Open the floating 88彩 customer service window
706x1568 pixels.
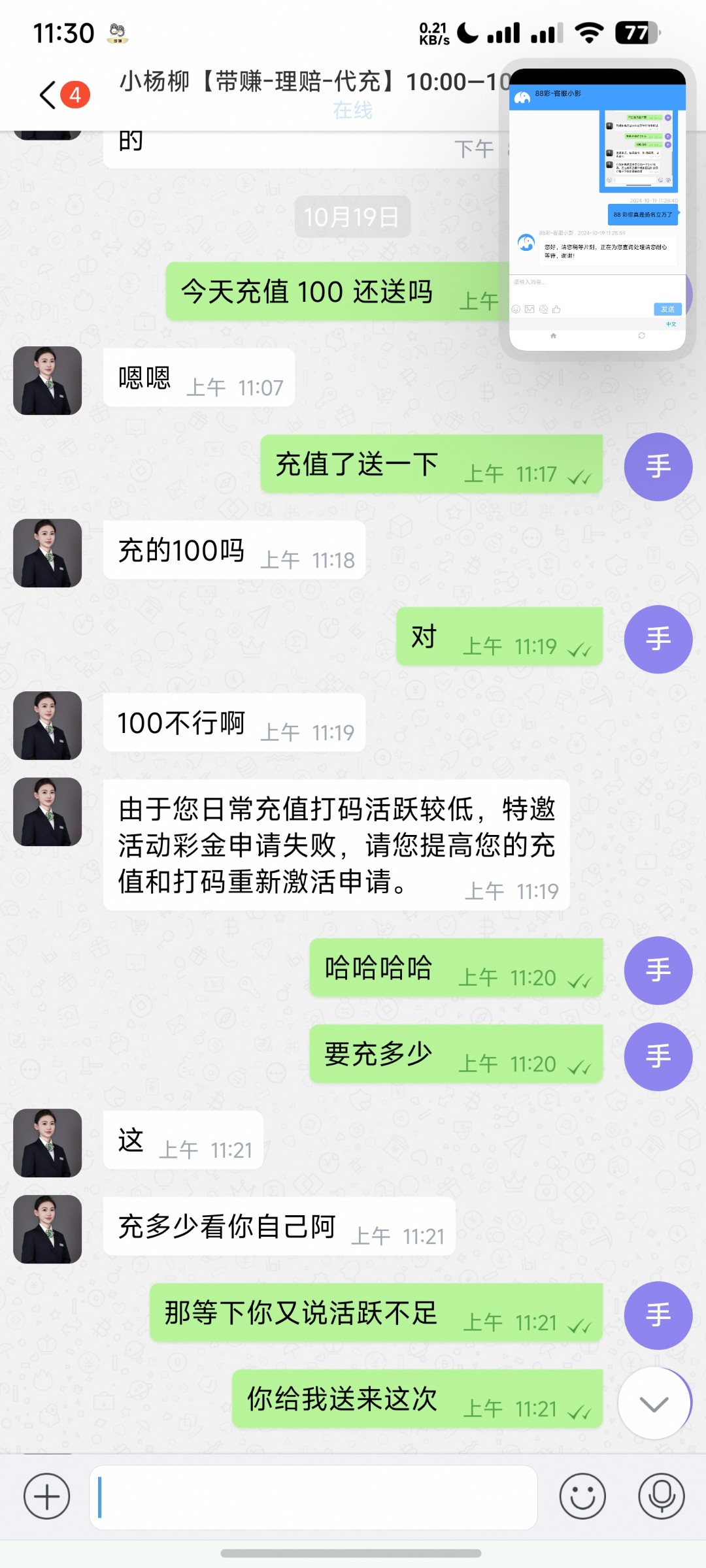pos(597,209)
